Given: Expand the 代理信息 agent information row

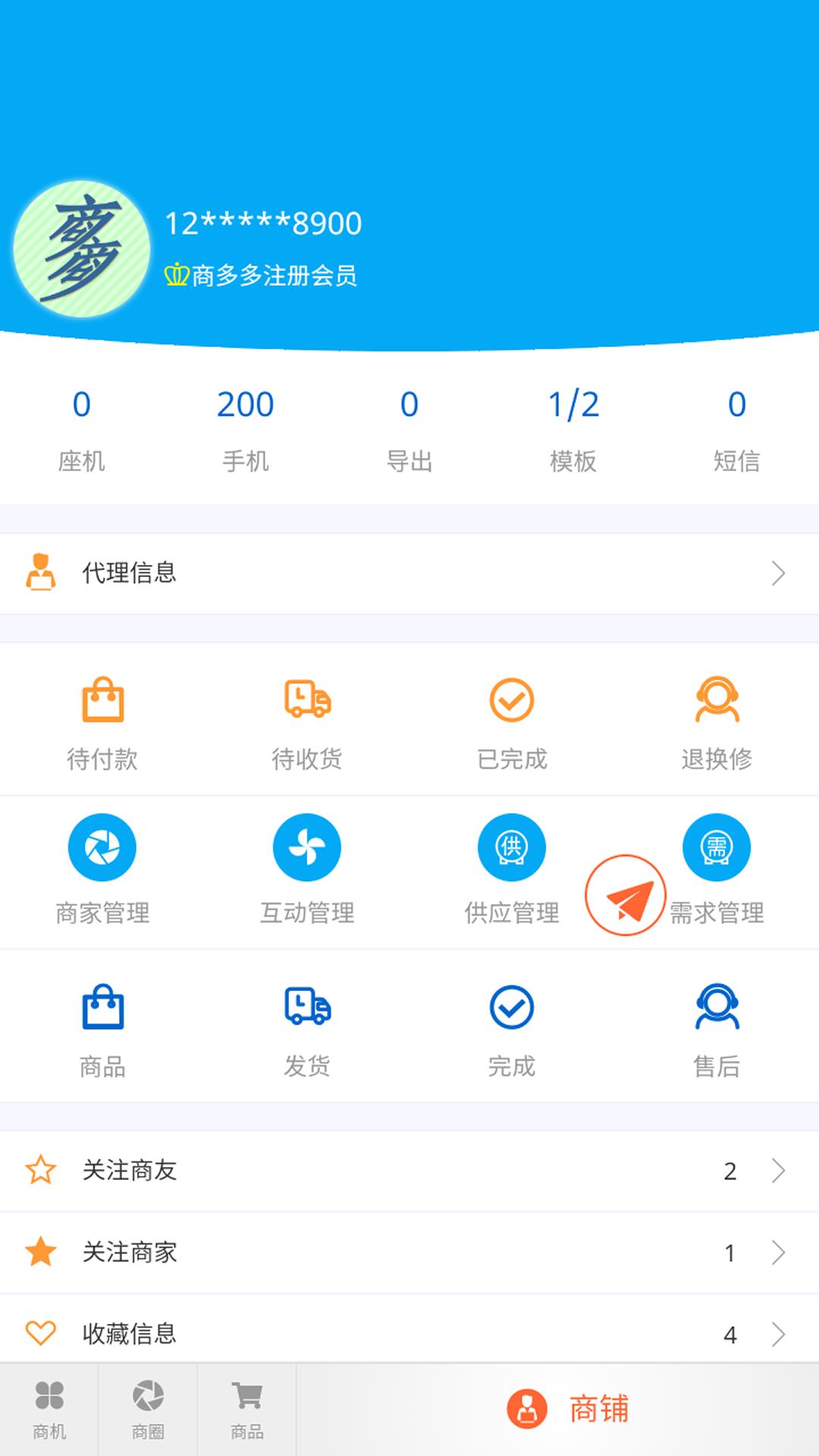Looking at the screenshot, I should (409, 574).
